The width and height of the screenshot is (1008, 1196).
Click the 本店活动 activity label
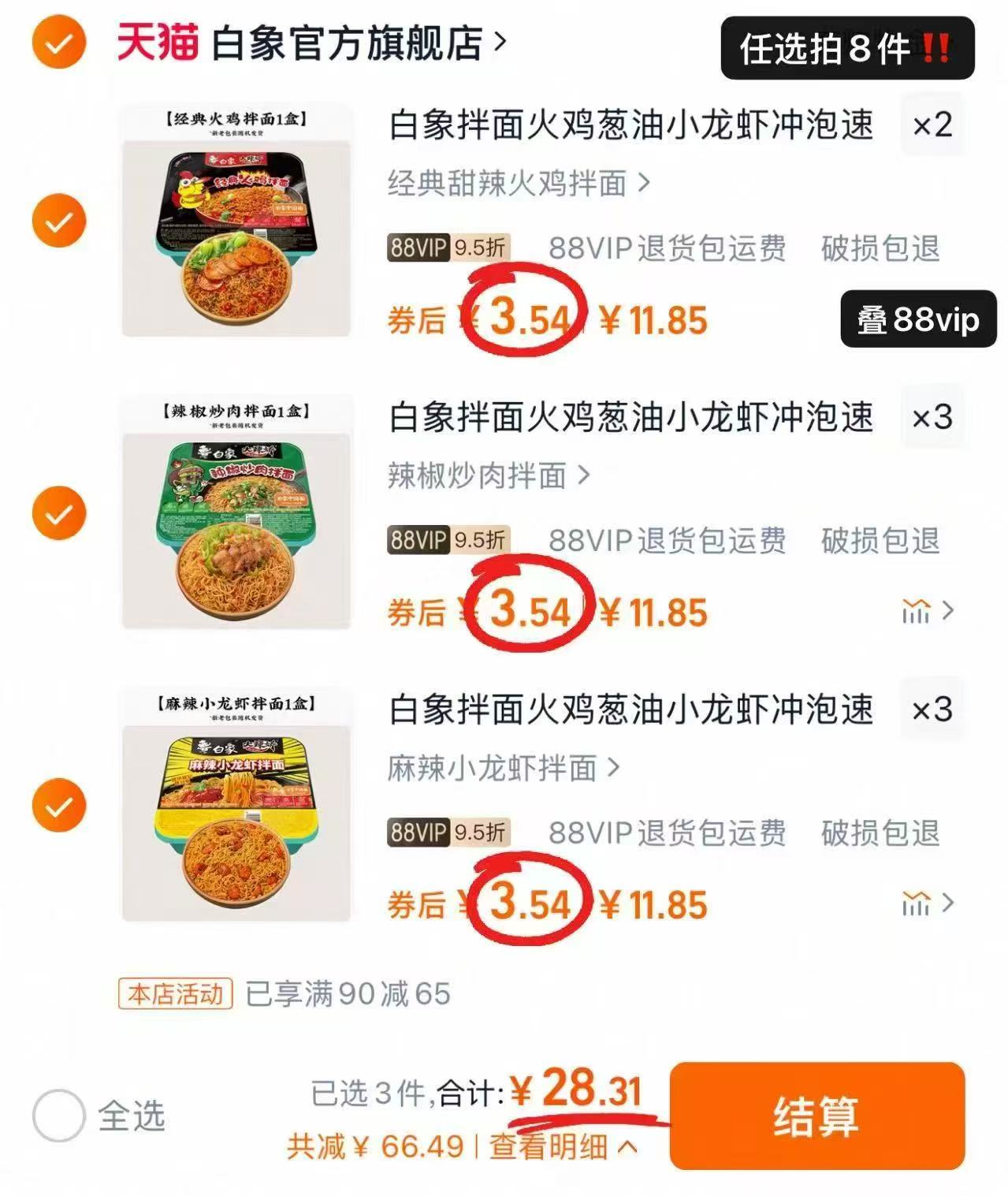coord(174,995)
